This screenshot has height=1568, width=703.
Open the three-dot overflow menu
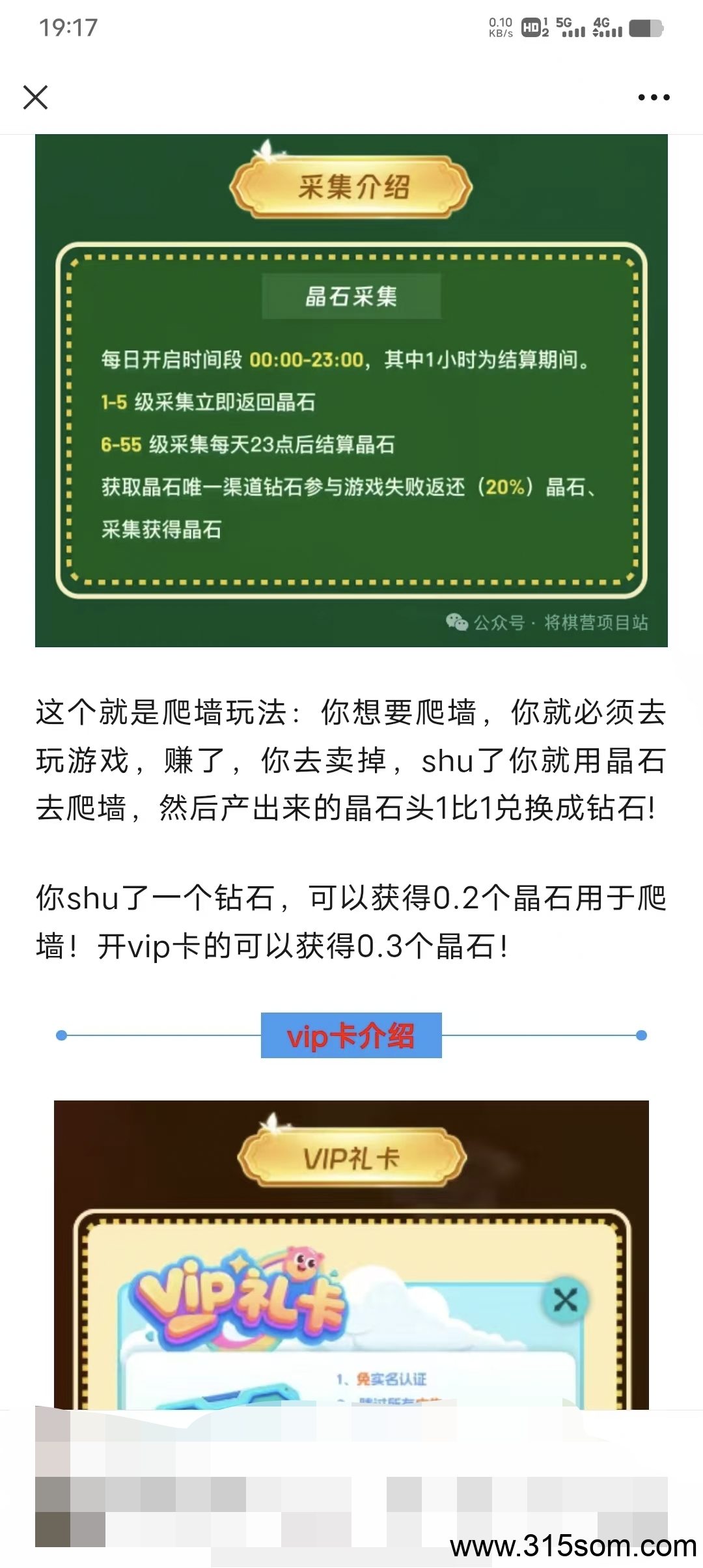tap(654, 98)
